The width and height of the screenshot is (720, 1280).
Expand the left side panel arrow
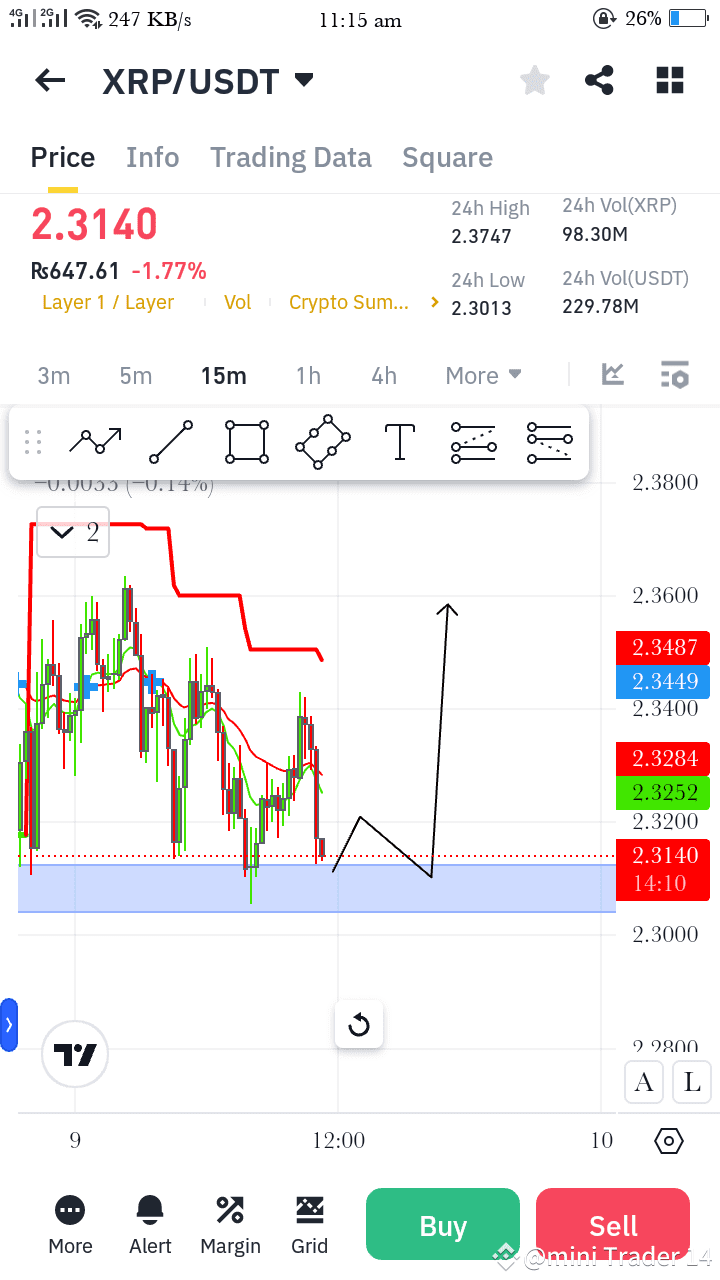click(x=9, y=1024)
